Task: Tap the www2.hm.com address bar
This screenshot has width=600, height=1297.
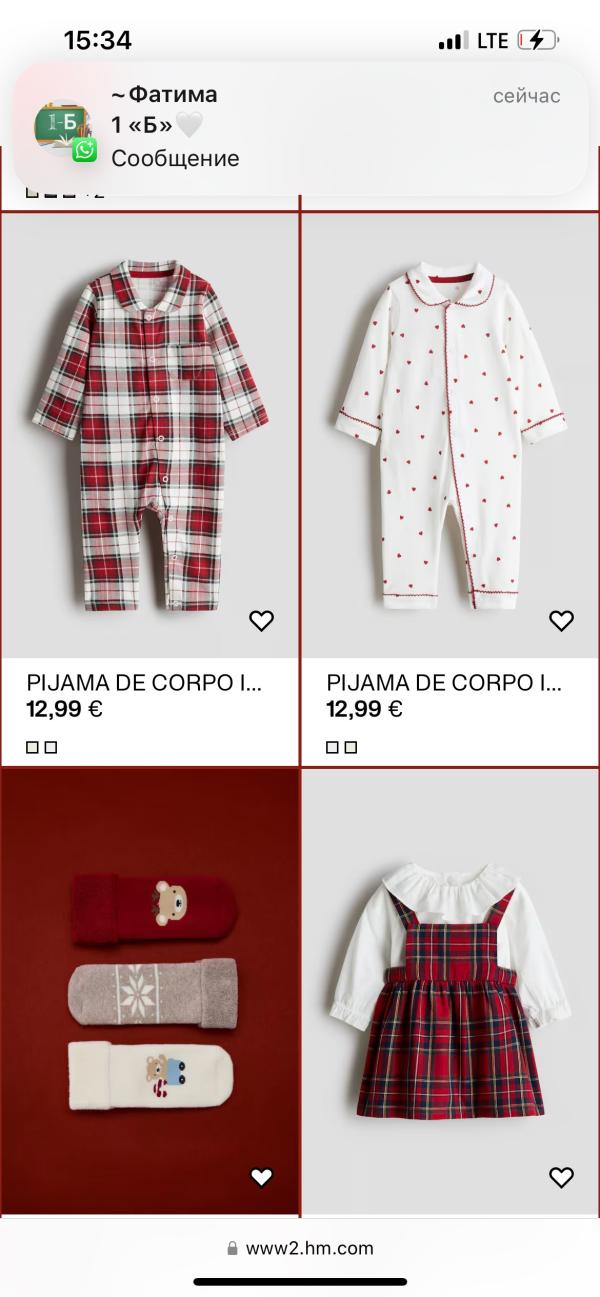Action: pos(300,1248)
